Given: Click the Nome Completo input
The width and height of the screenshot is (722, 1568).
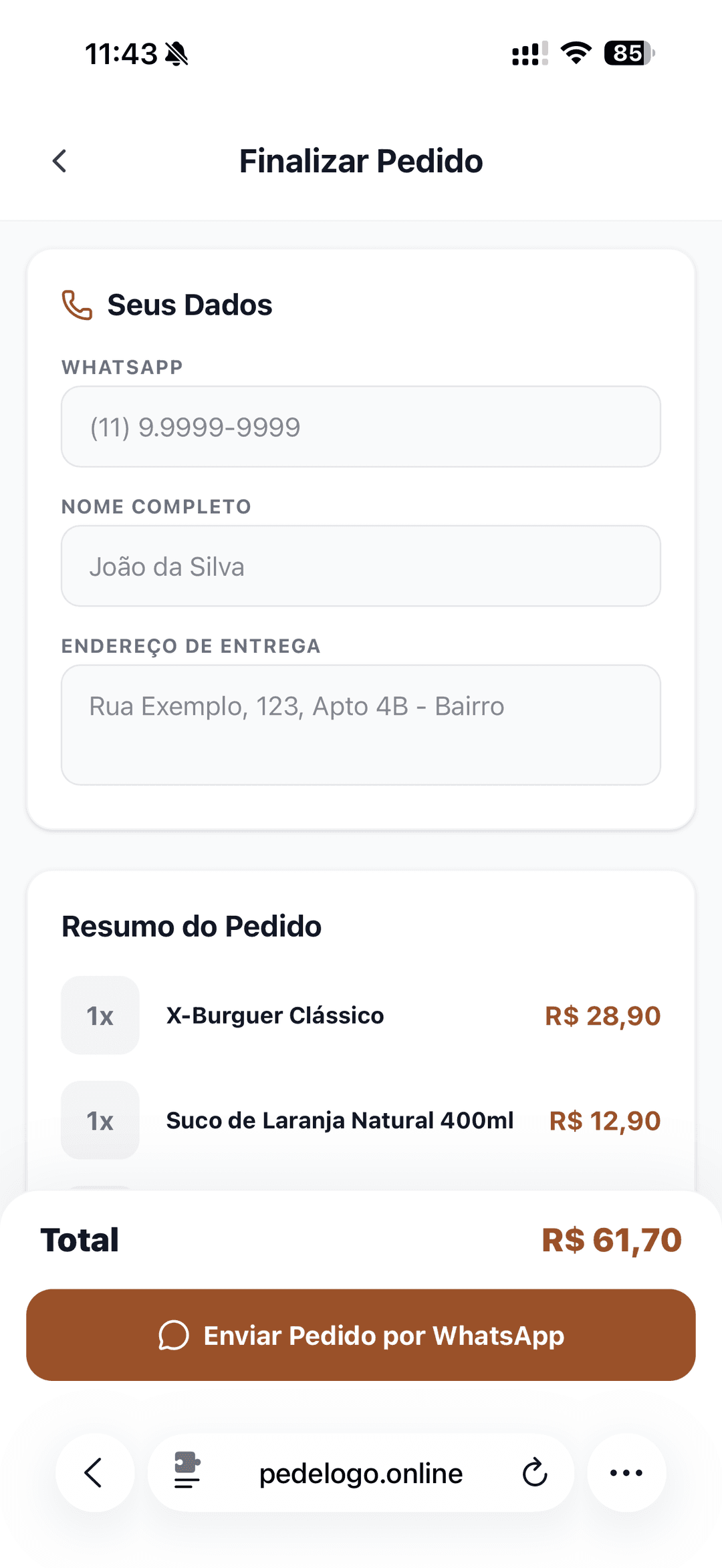Looking at the screenshot, I should 361,566.
